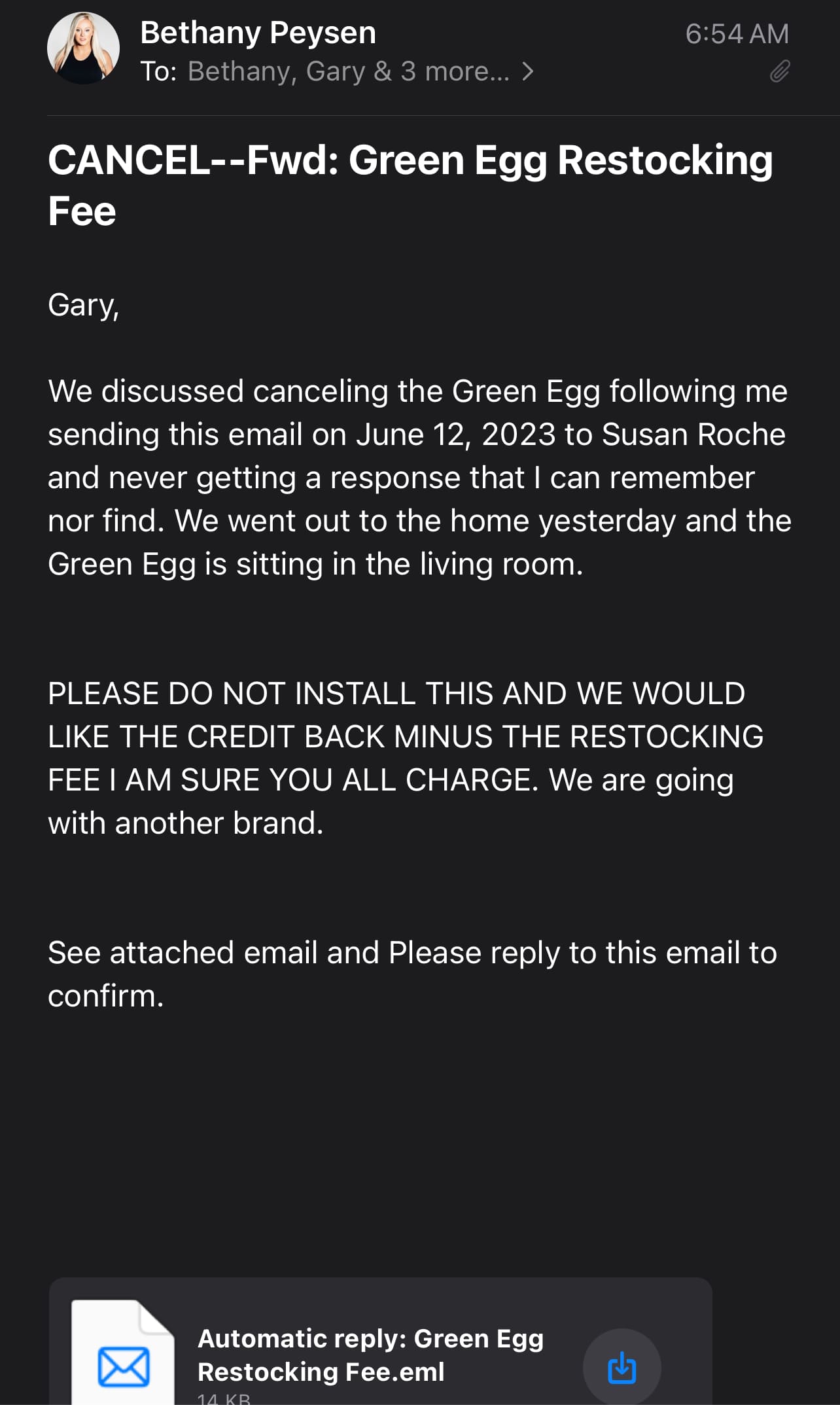The image size is (840, 1405).
Task: Open the Automatic reply .eml attachment
Action: pyautogui.click(x=370, y=1355)
